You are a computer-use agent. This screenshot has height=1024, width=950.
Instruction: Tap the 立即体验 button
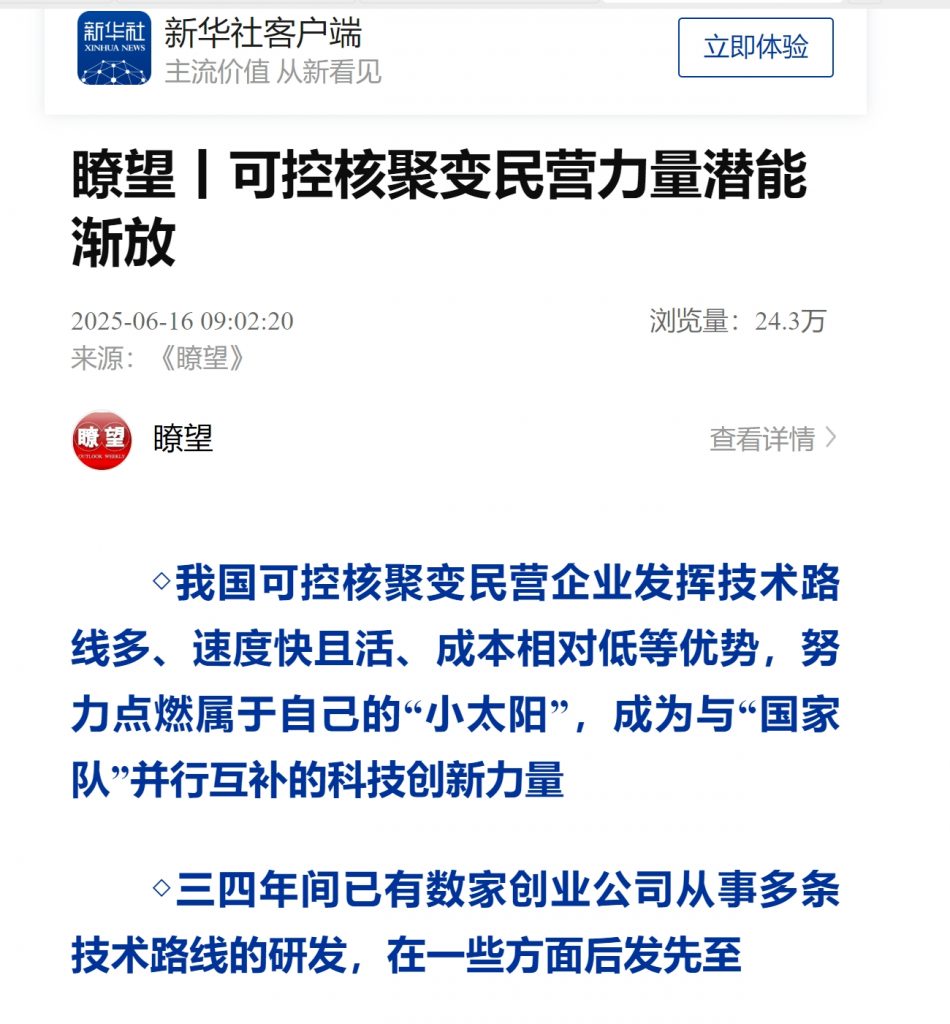[x=755, y=47]
